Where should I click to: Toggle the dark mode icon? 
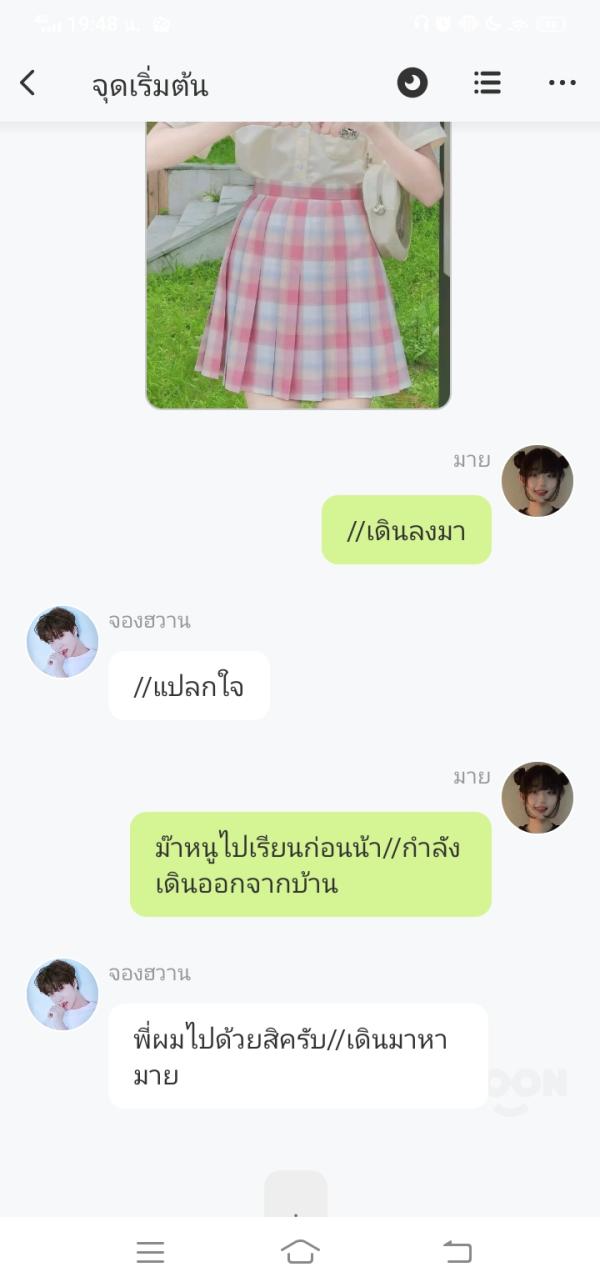click(x=412, y=83)
